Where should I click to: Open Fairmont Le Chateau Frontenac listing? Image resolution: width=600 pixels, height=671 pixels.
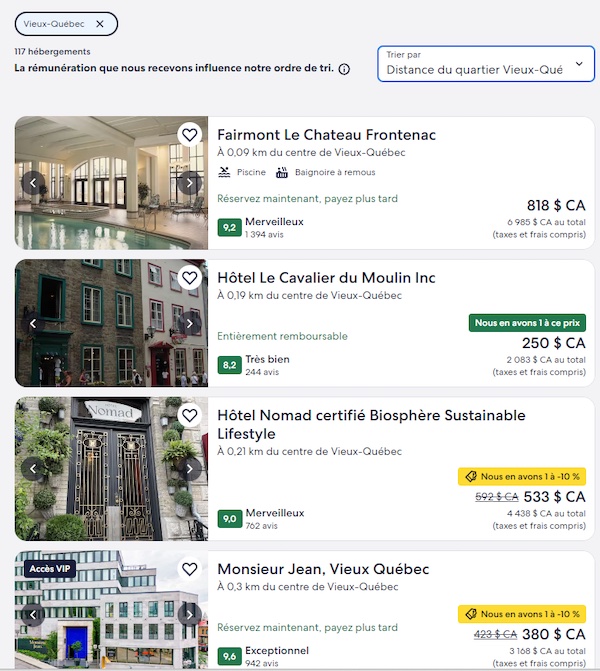[x=326, y=135]
